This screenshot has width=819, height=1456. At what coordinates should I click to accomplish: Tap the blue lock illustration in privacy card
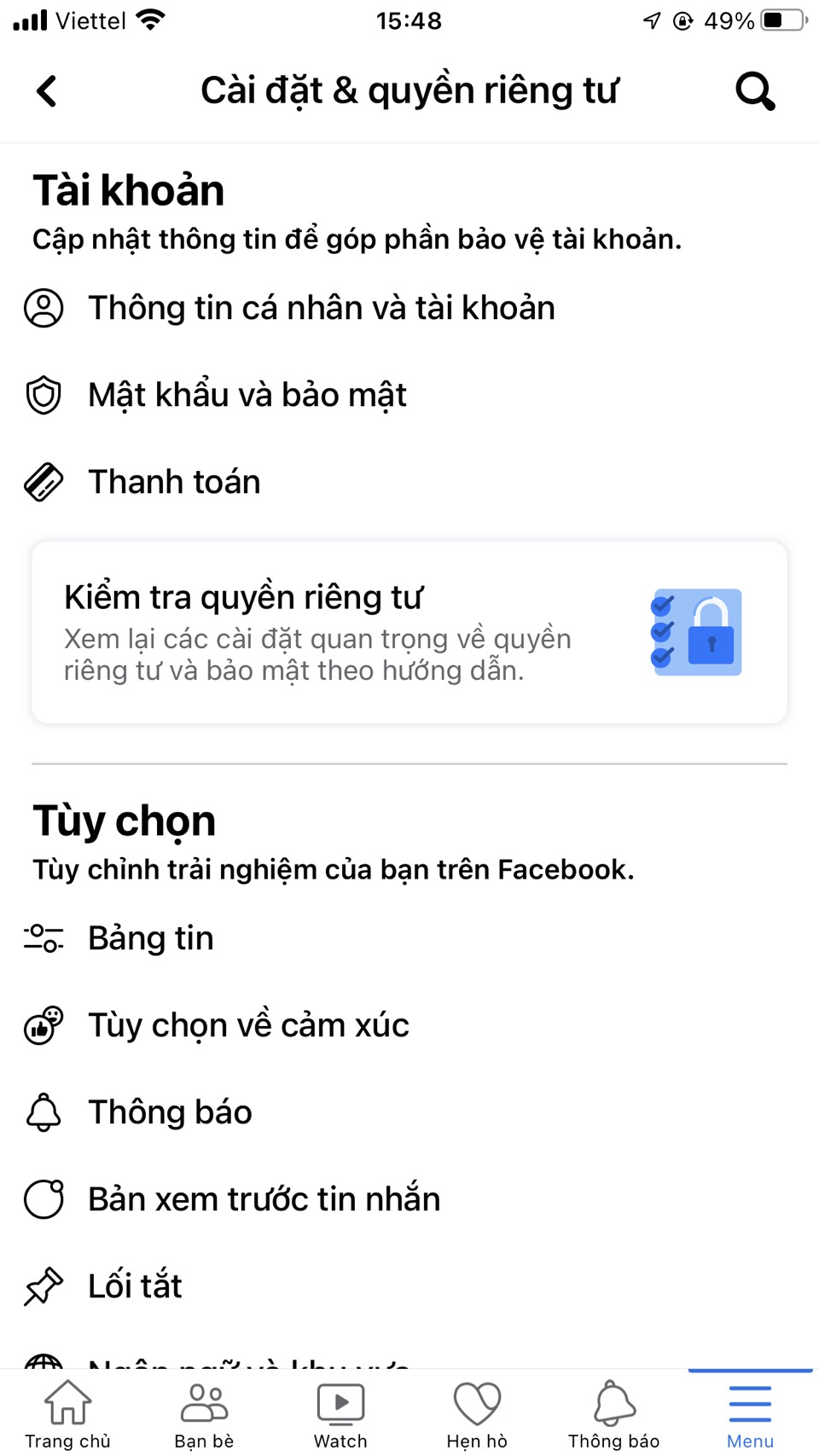pos(697,632)
